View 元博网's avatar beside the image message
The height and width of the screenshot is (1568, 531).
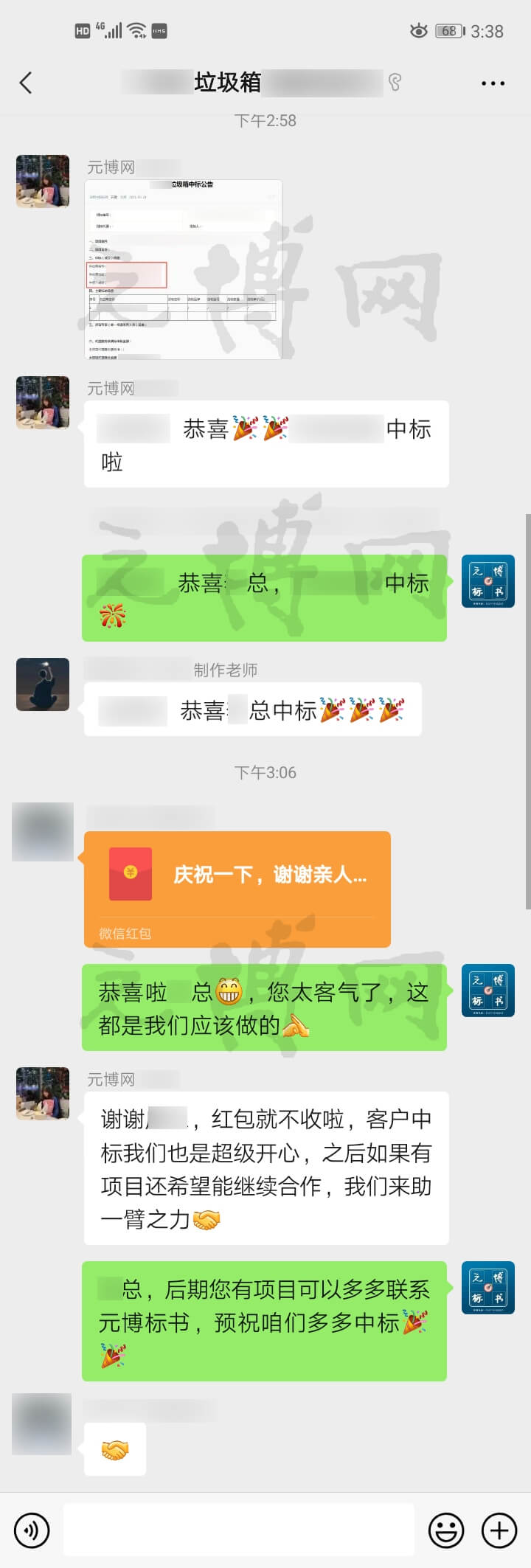pyautogui.click(x=43, y=181)
